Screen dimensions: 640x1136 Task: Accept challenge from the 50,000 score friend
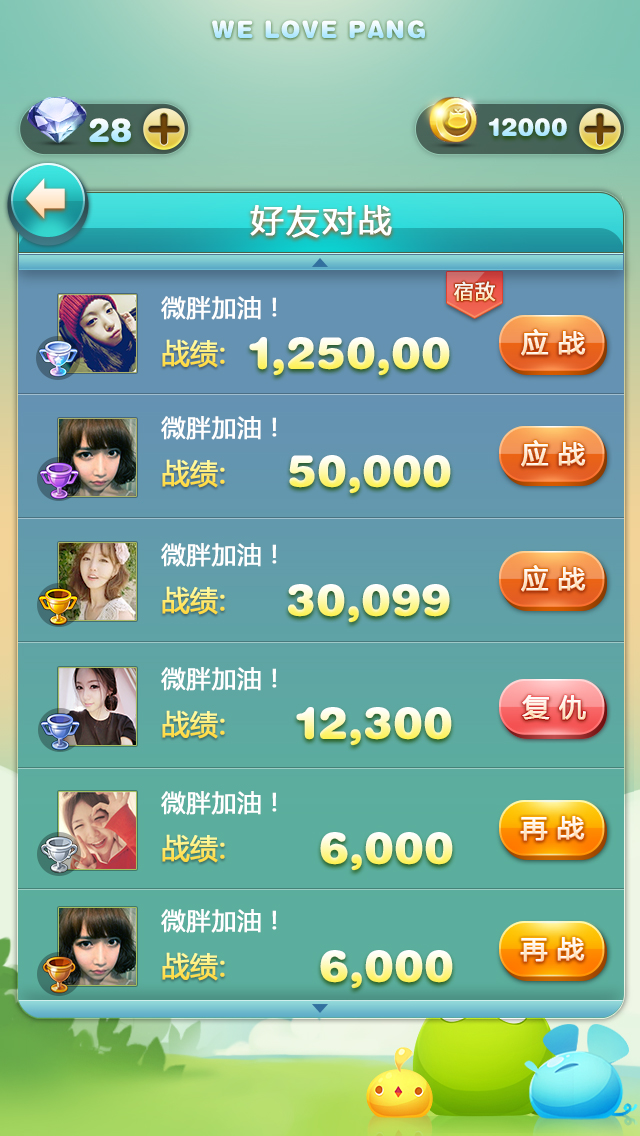point(552,455)
